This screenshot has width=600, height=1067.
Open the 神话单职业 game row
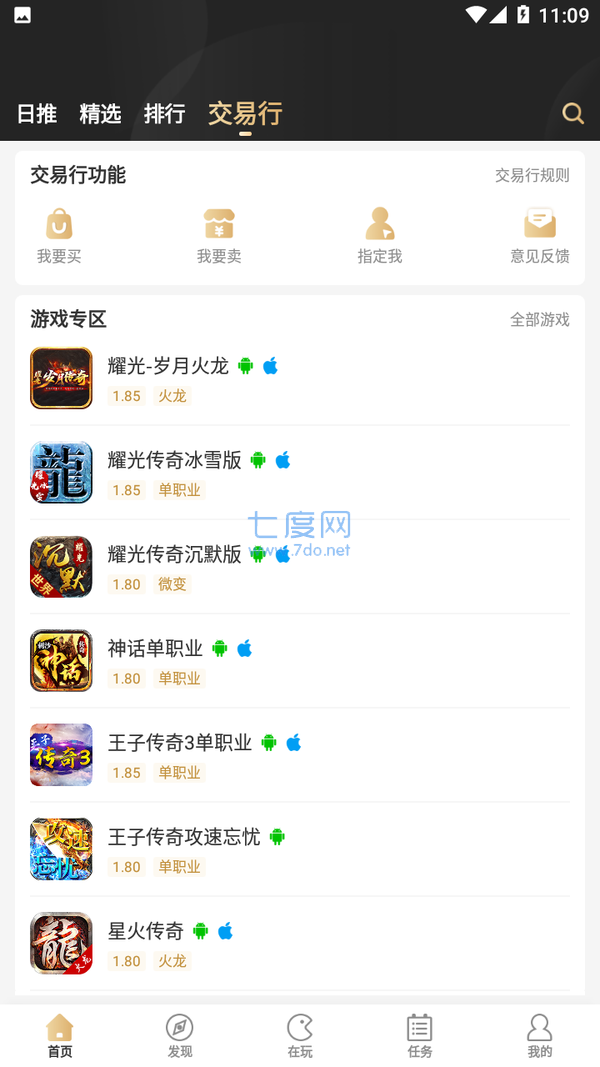pyautogui.click(x=300, y=661)
